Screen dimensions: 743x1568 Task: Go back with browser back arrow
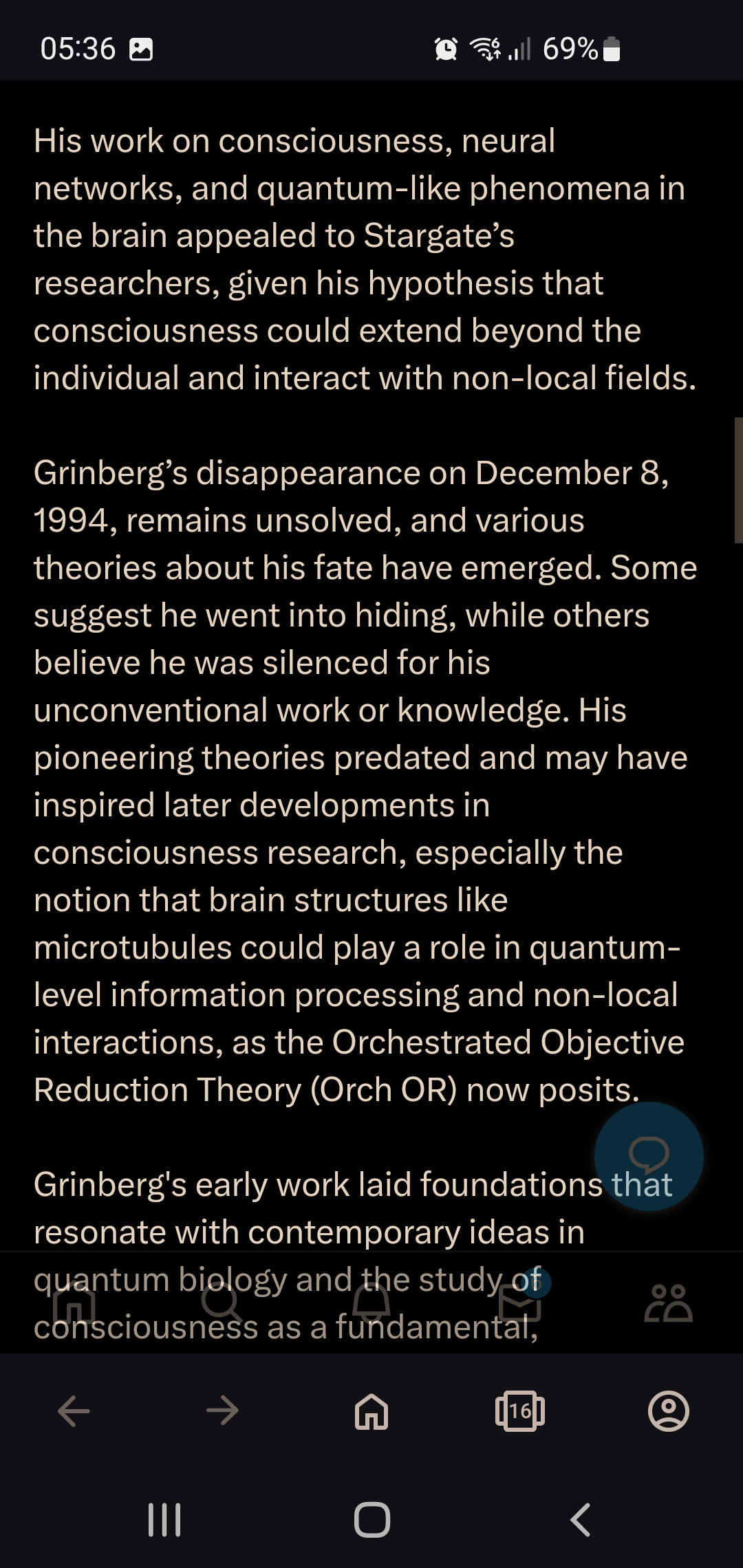tap(74, 1411)
